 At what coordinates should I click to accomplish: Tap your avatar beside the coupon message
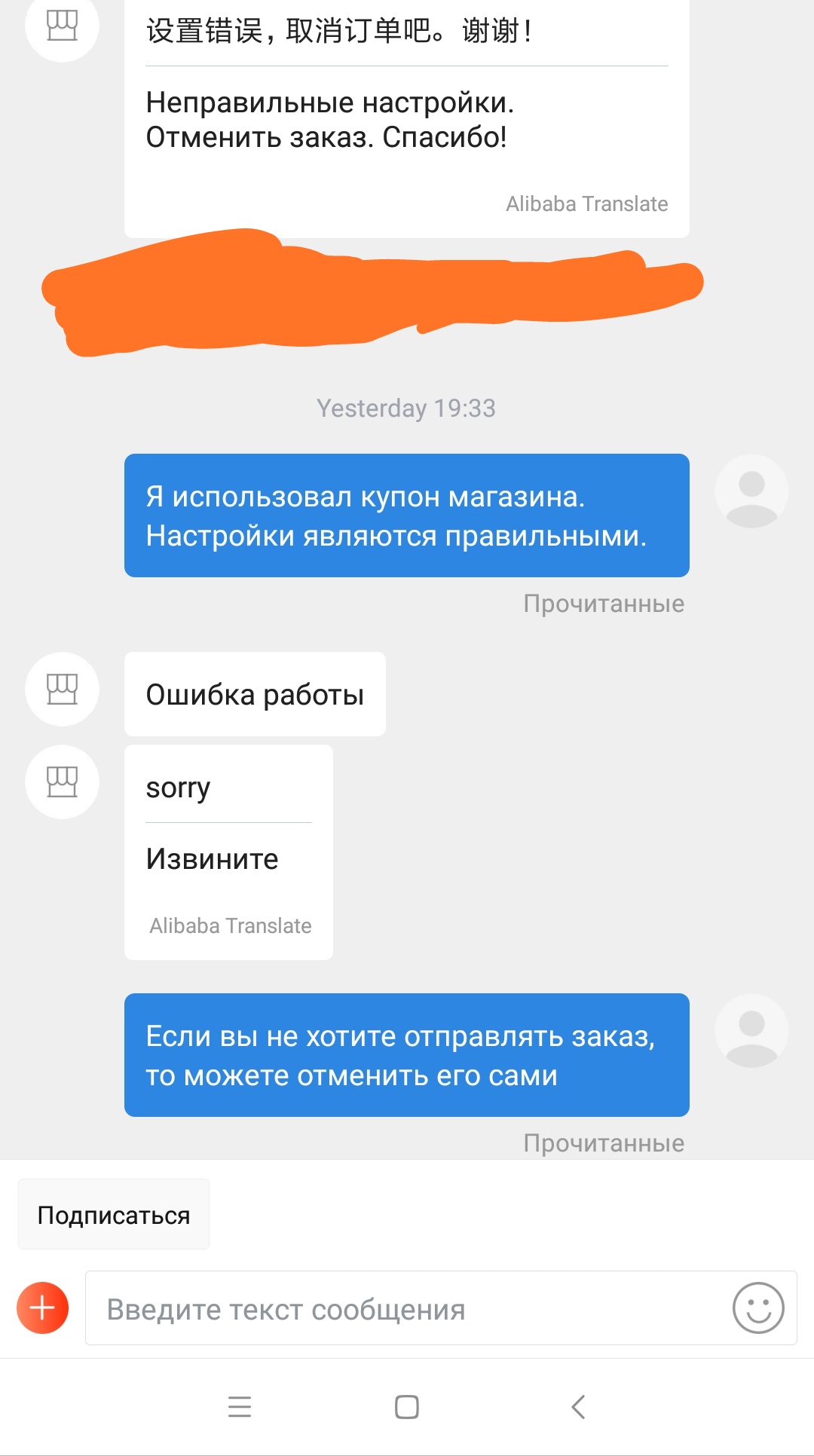[751, 491]
